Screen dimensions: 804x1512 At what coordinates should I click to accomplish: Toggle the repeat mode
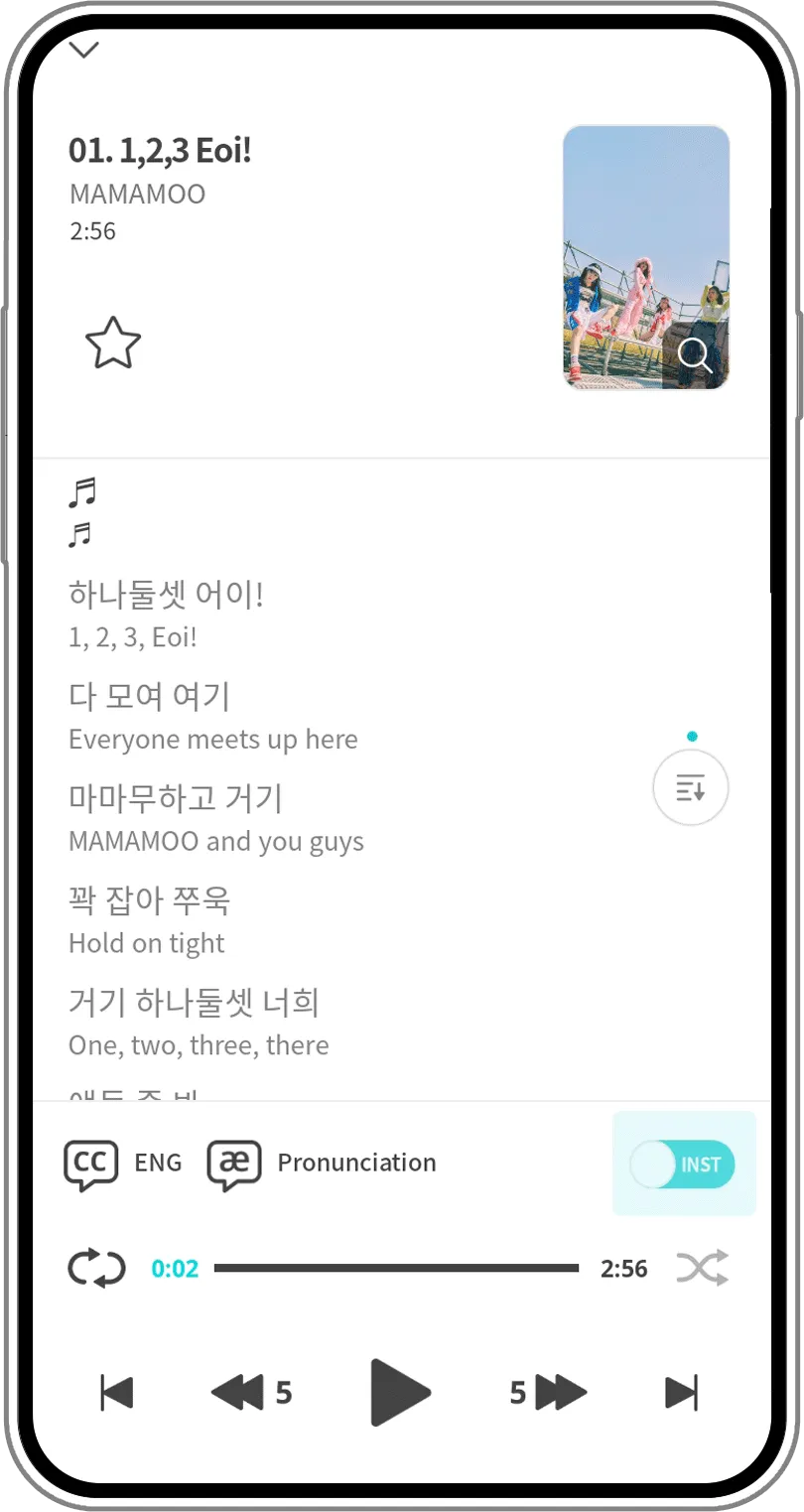(x=96, y=1269)
